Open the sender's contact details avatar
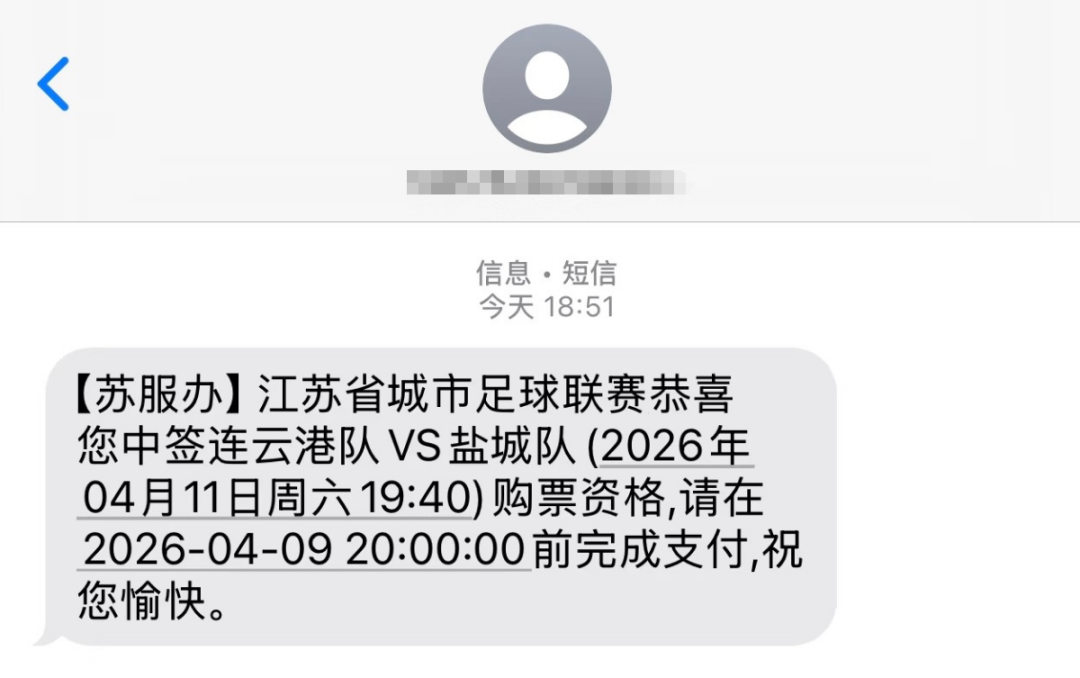 click(546, 89)
